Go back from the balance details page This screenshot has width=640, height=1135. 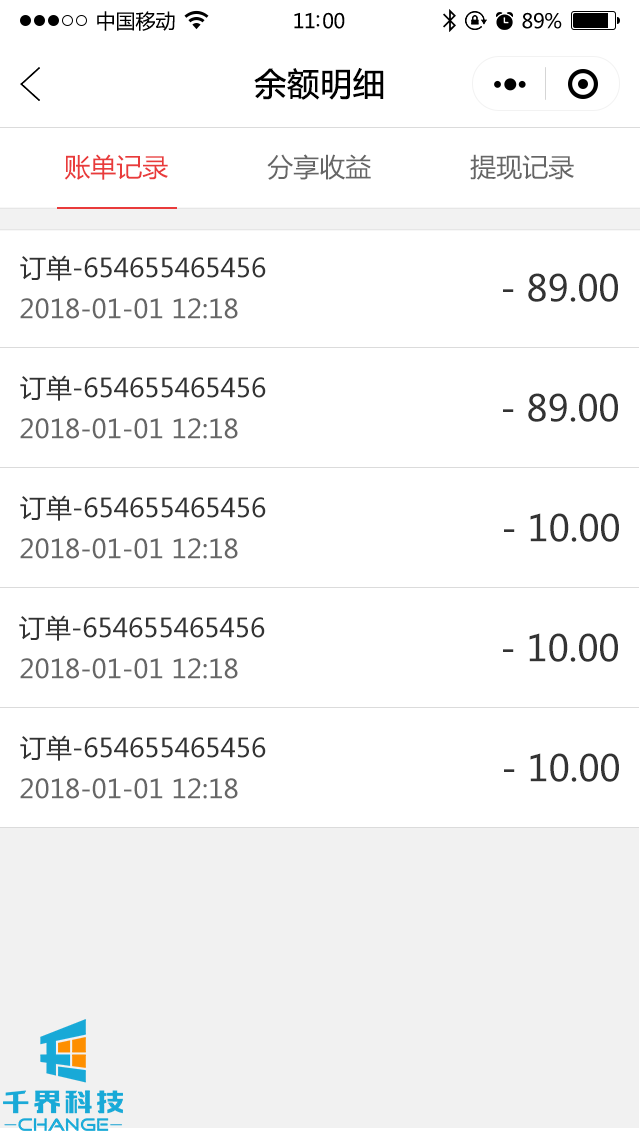[31, 84]
